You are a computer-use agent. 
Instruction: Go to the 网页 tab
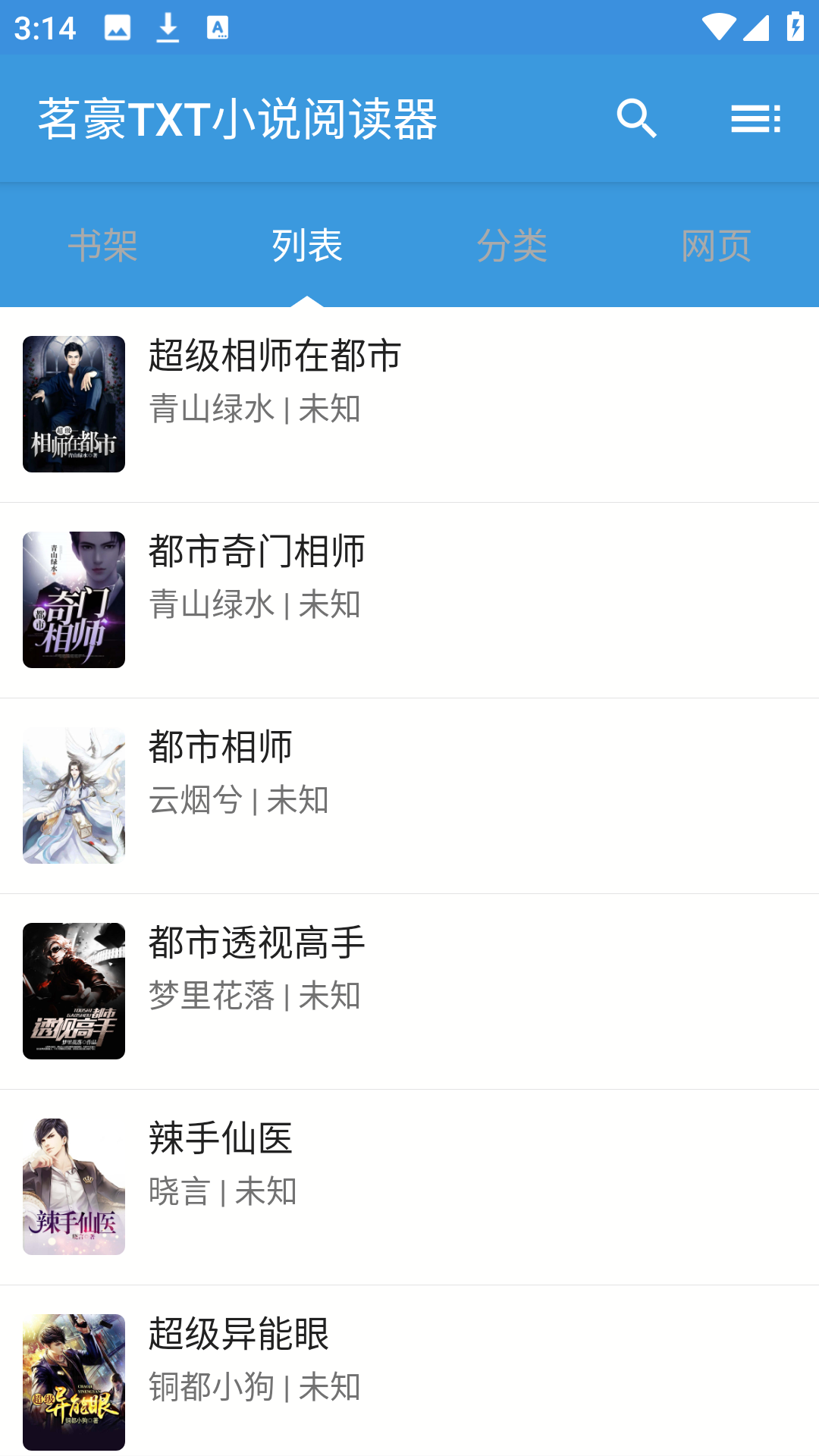tap(717, 246)
